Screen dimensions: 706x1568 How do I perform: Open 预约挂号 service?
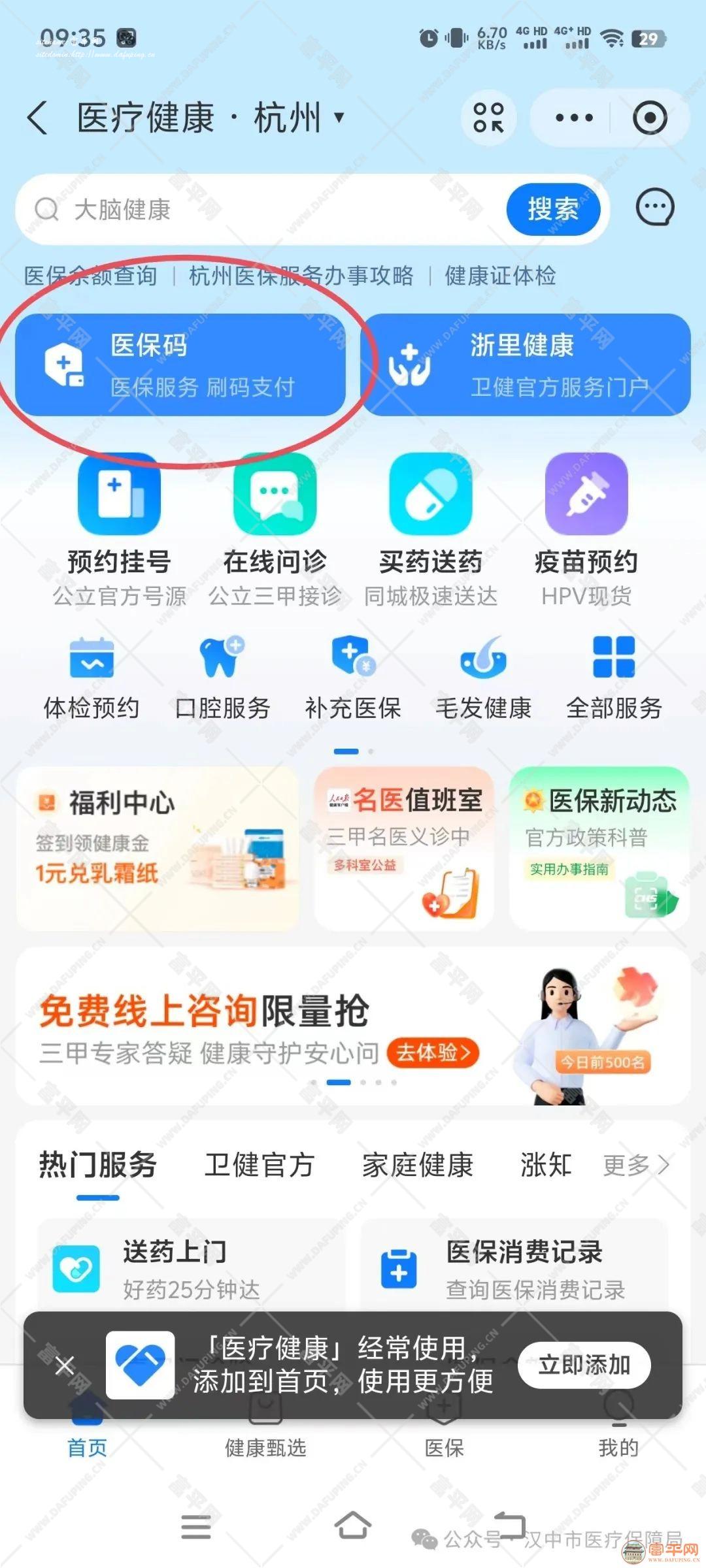(x=119, y=529)
